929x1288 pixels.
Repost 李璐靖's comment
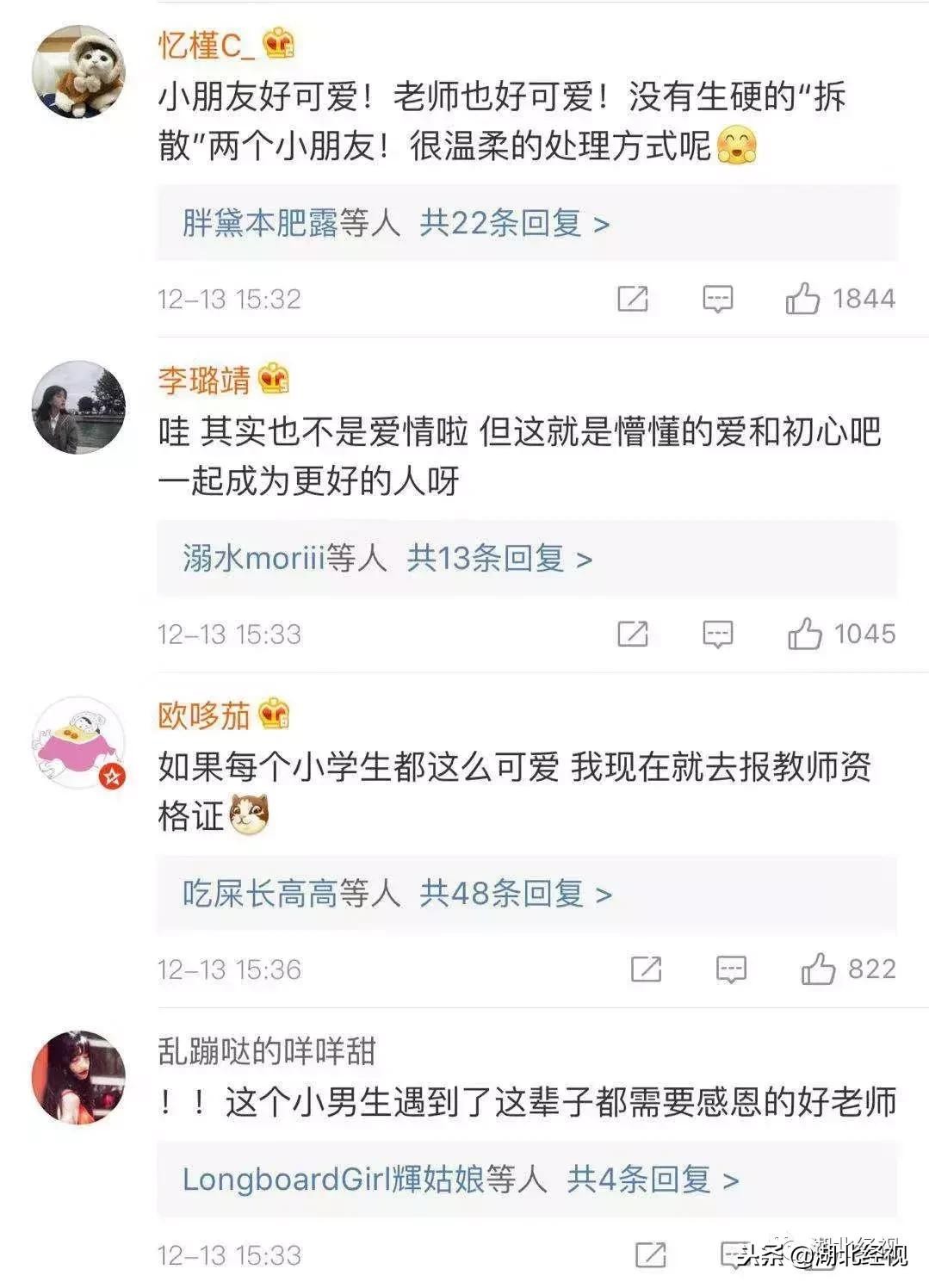[x=633, y=635]
